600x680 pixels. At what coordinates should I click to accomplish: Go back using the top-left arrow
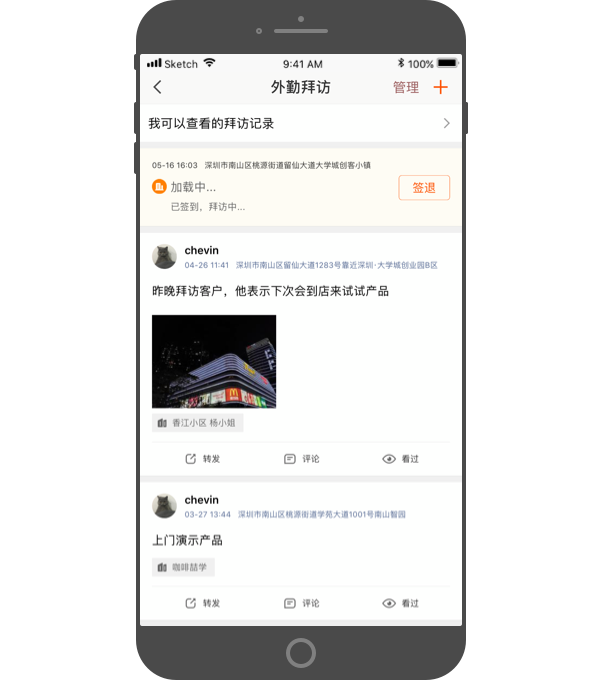158,87
